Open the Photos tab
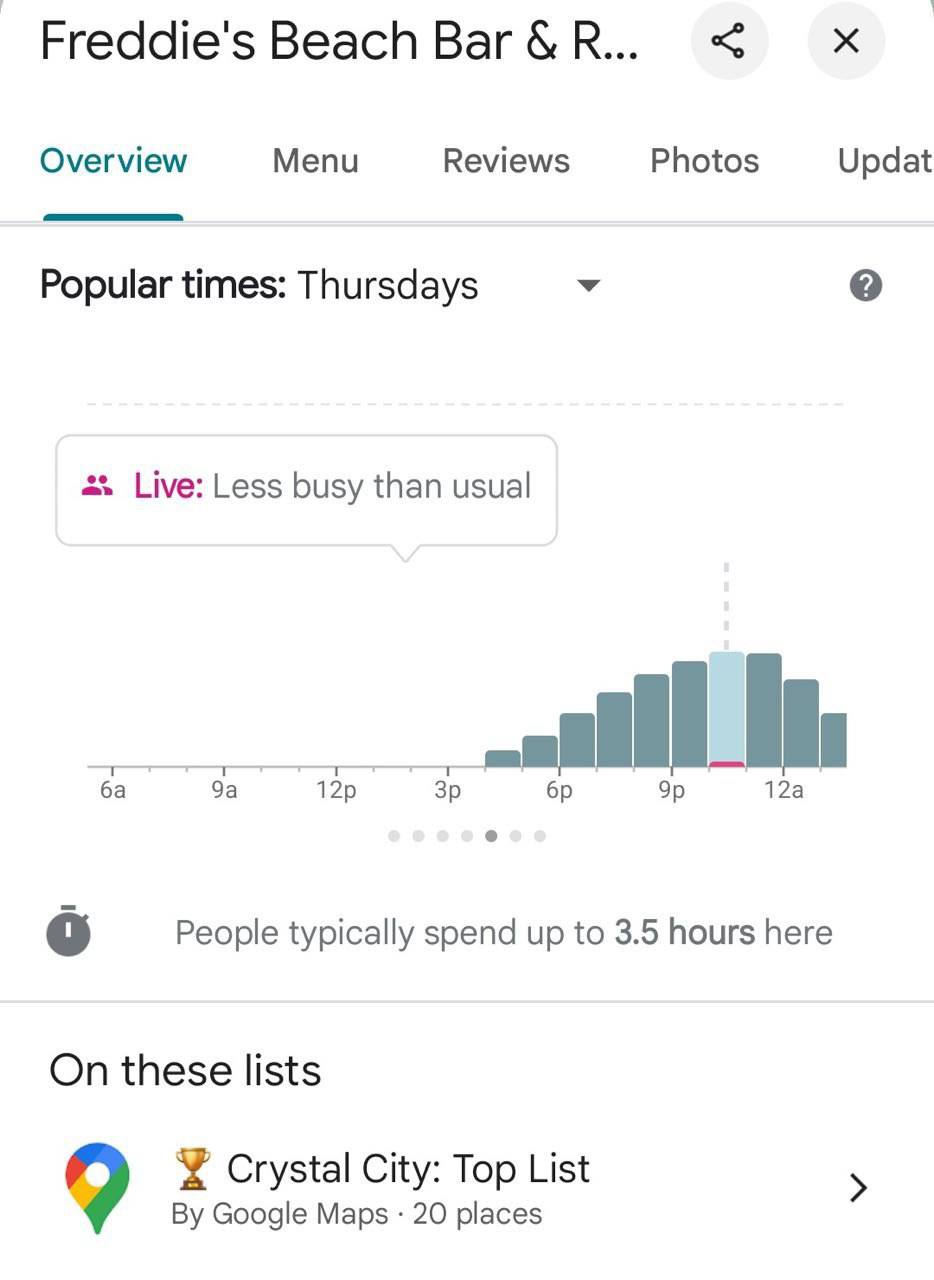 point(704,161)
